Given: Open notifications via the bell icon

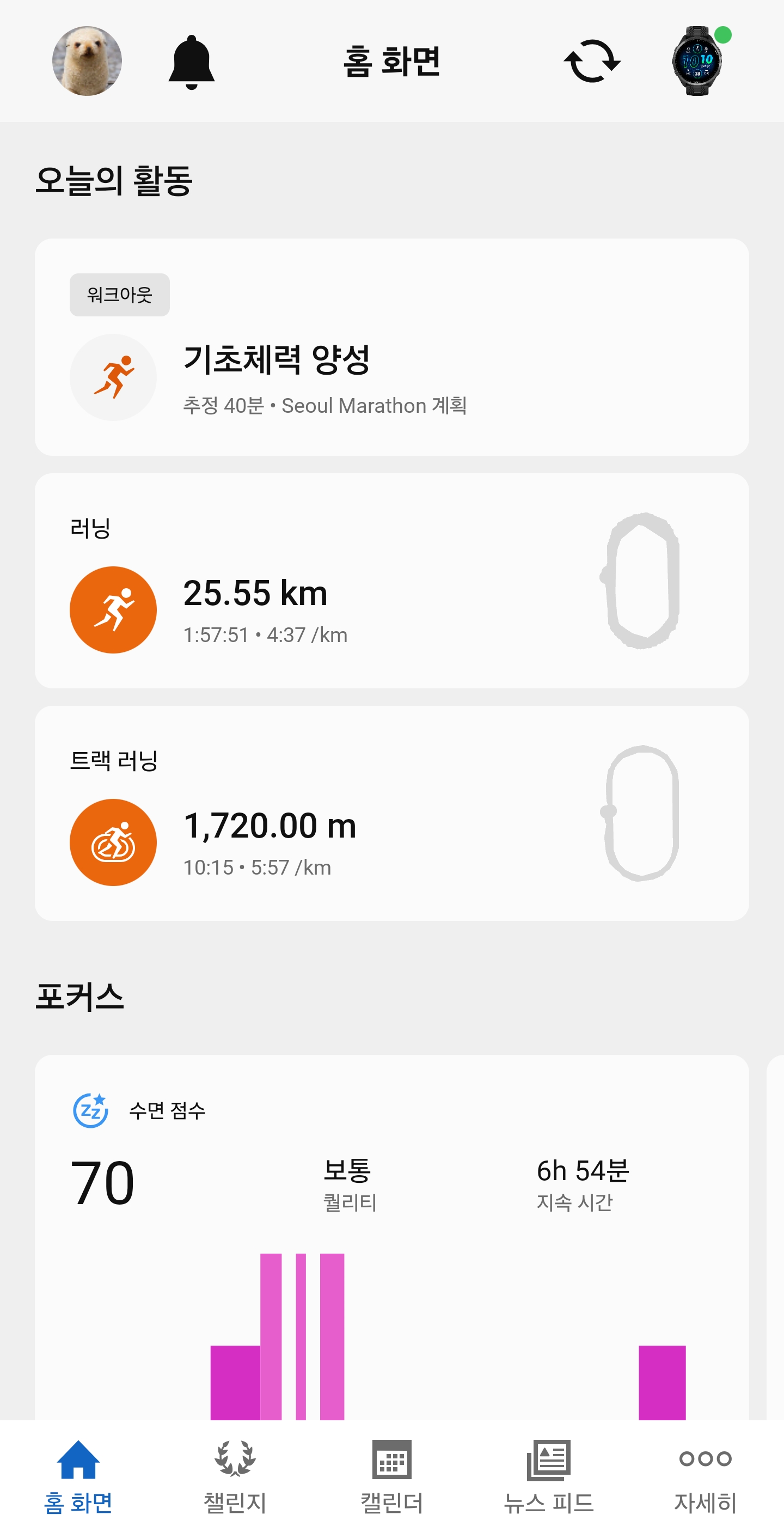Looking at the screenshot, I should pos(189,62).
